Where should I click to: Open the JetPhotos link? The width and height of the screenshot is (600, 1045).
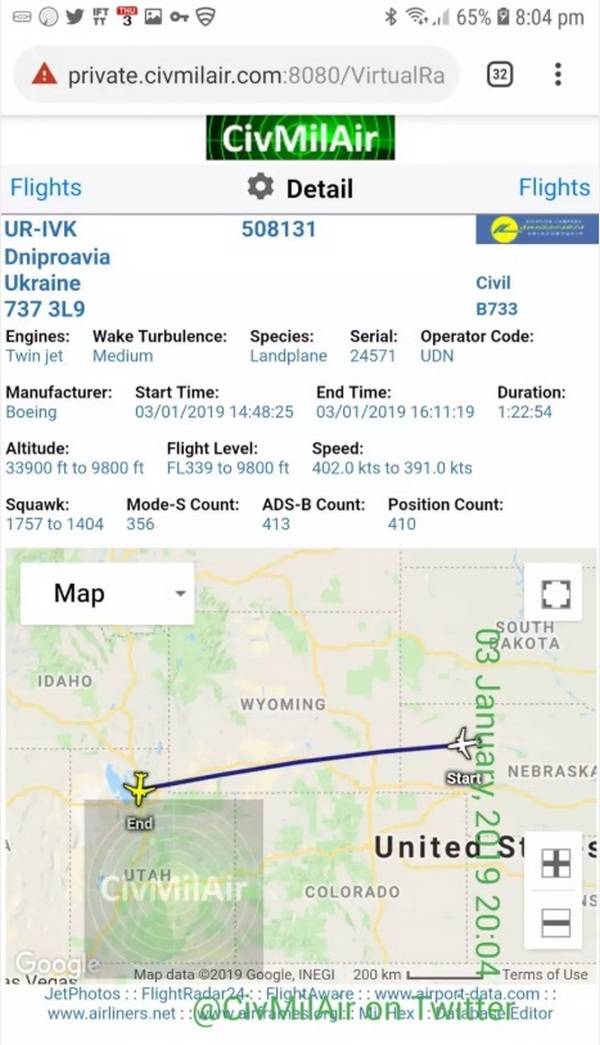83,994
